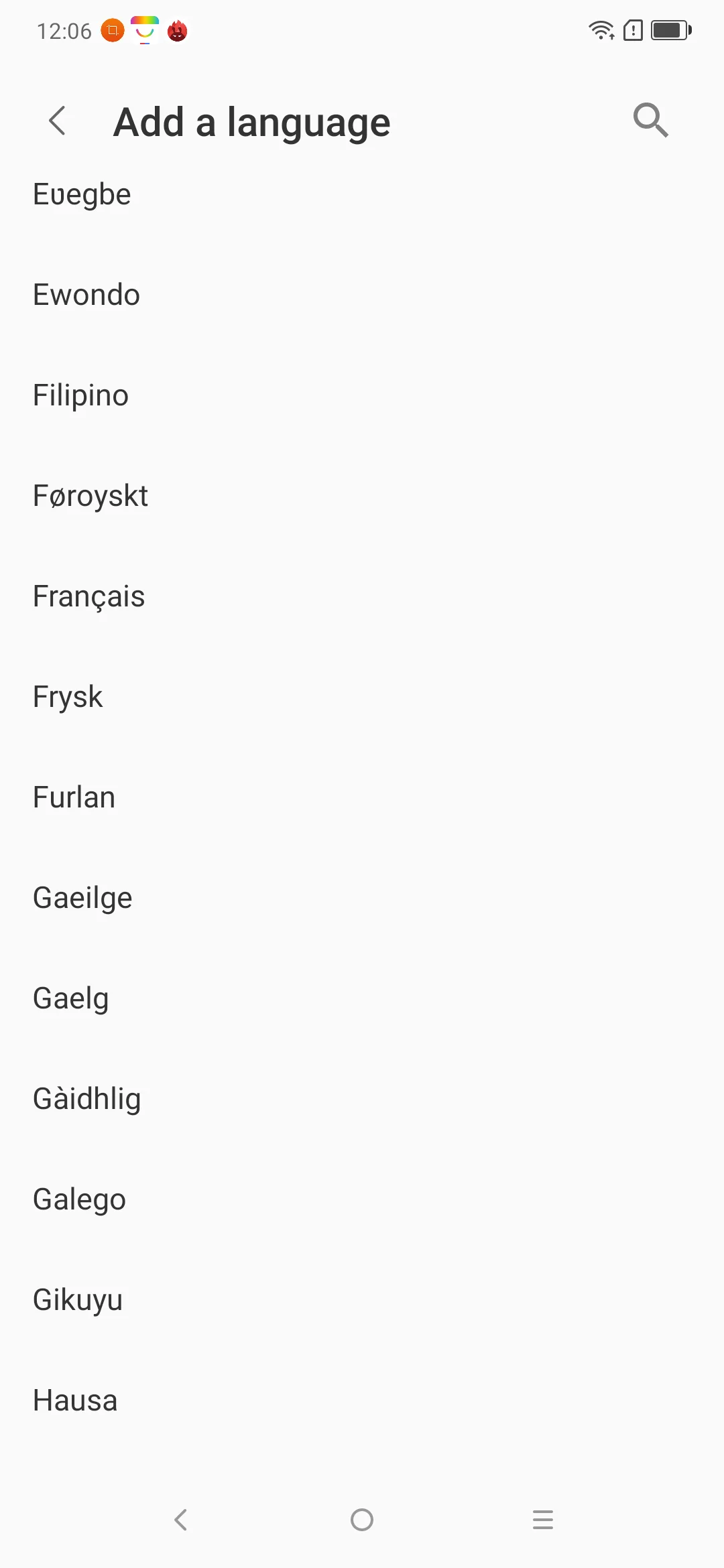Add Hausa language
This screenshot has height=1568, width=724.
(x=362, y=1400)
